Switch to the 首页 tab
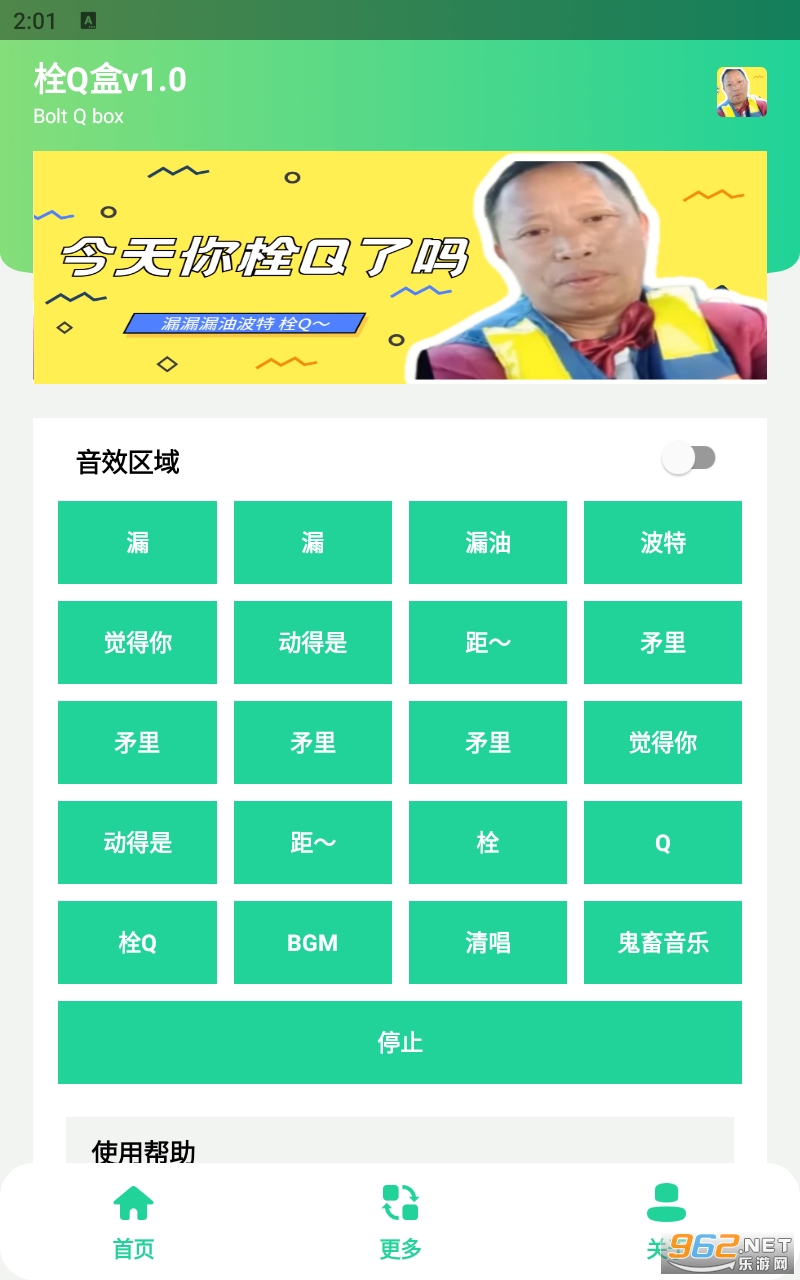Screen dimensions: 800x1280 point(133,1221)
